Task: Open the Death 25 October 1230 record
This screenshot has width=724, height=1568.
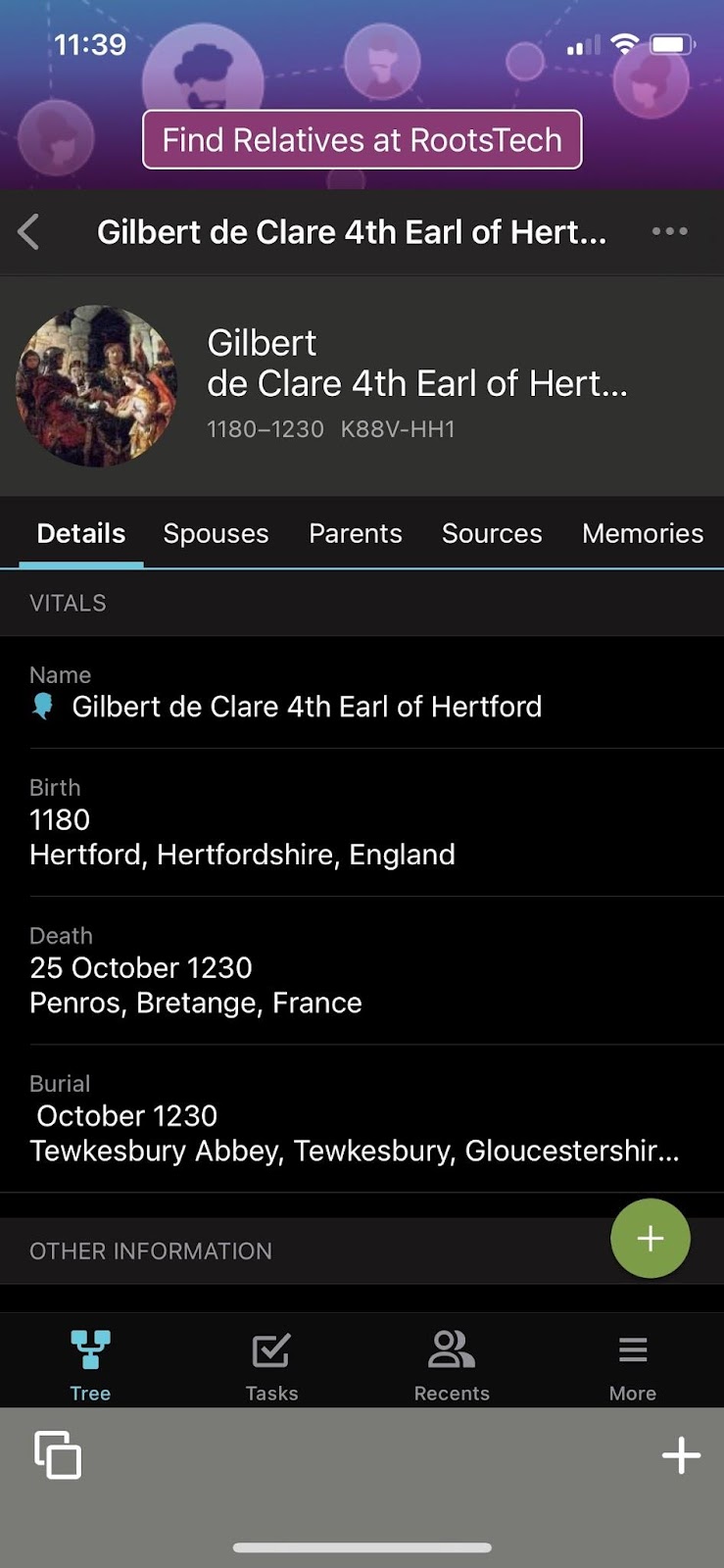Action: 362,970
